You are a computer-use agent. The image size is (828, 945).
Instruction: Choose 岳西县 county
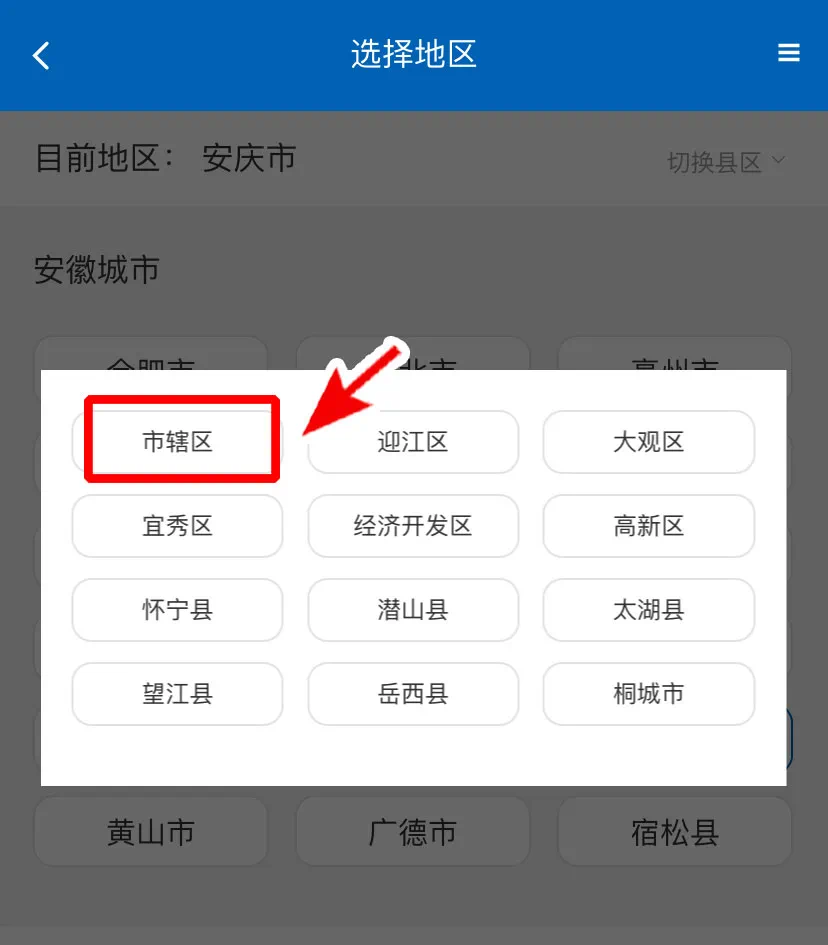tap(413, 693)
